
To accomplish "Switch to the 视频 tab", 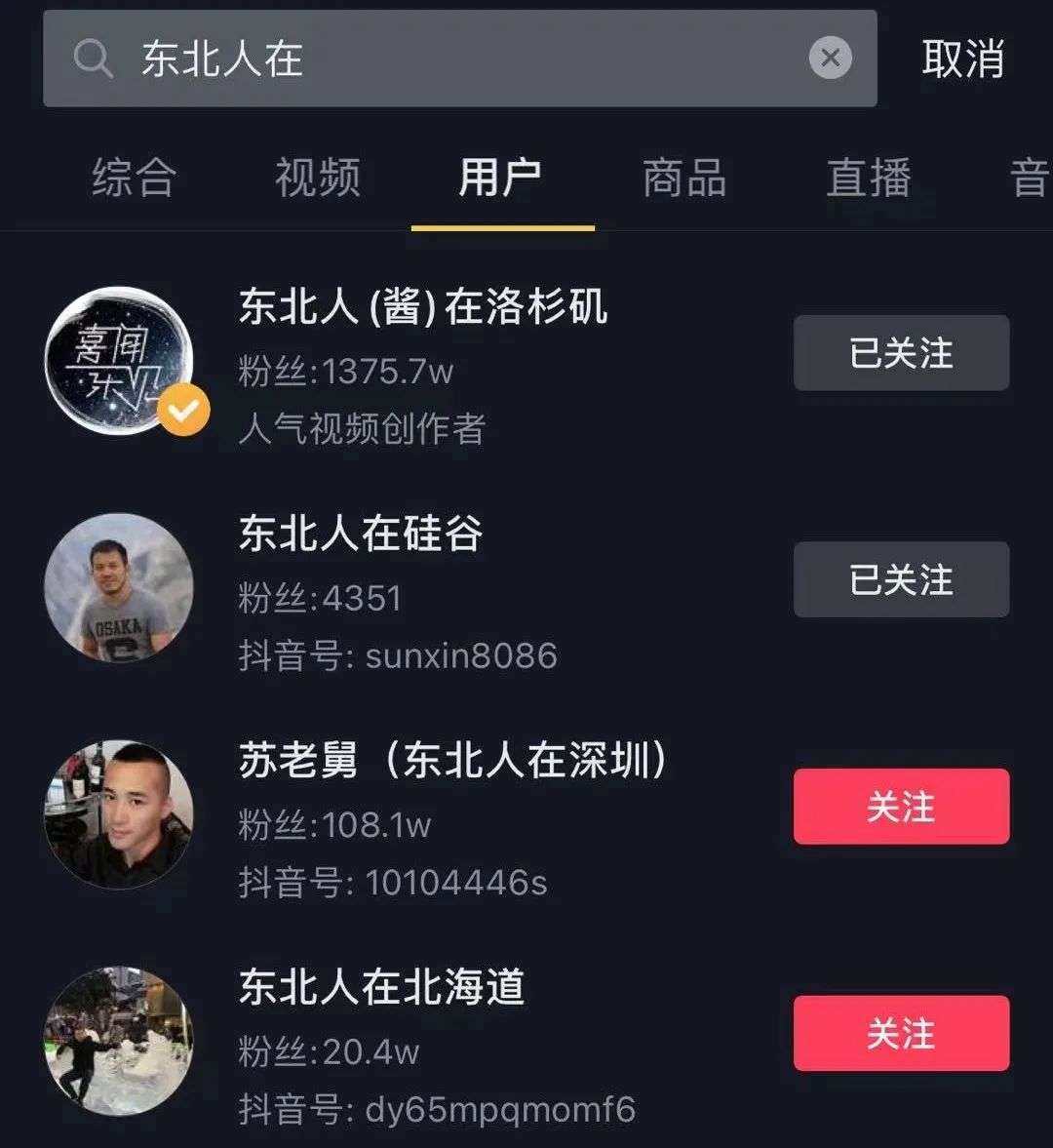I will tap(318, 178).
